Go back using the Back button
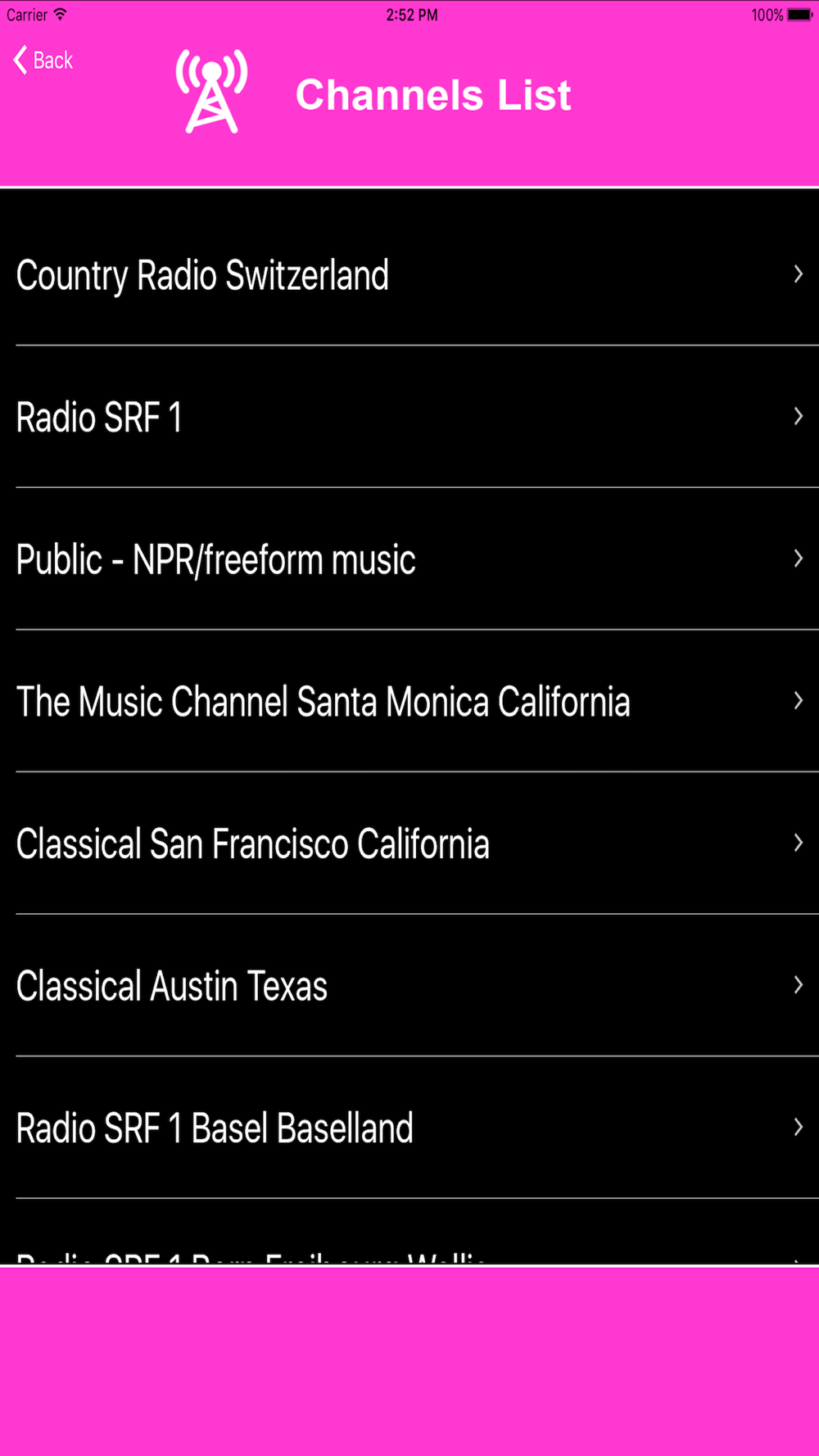This screenshot has width=819, height=1456. [x=43, y=60]
